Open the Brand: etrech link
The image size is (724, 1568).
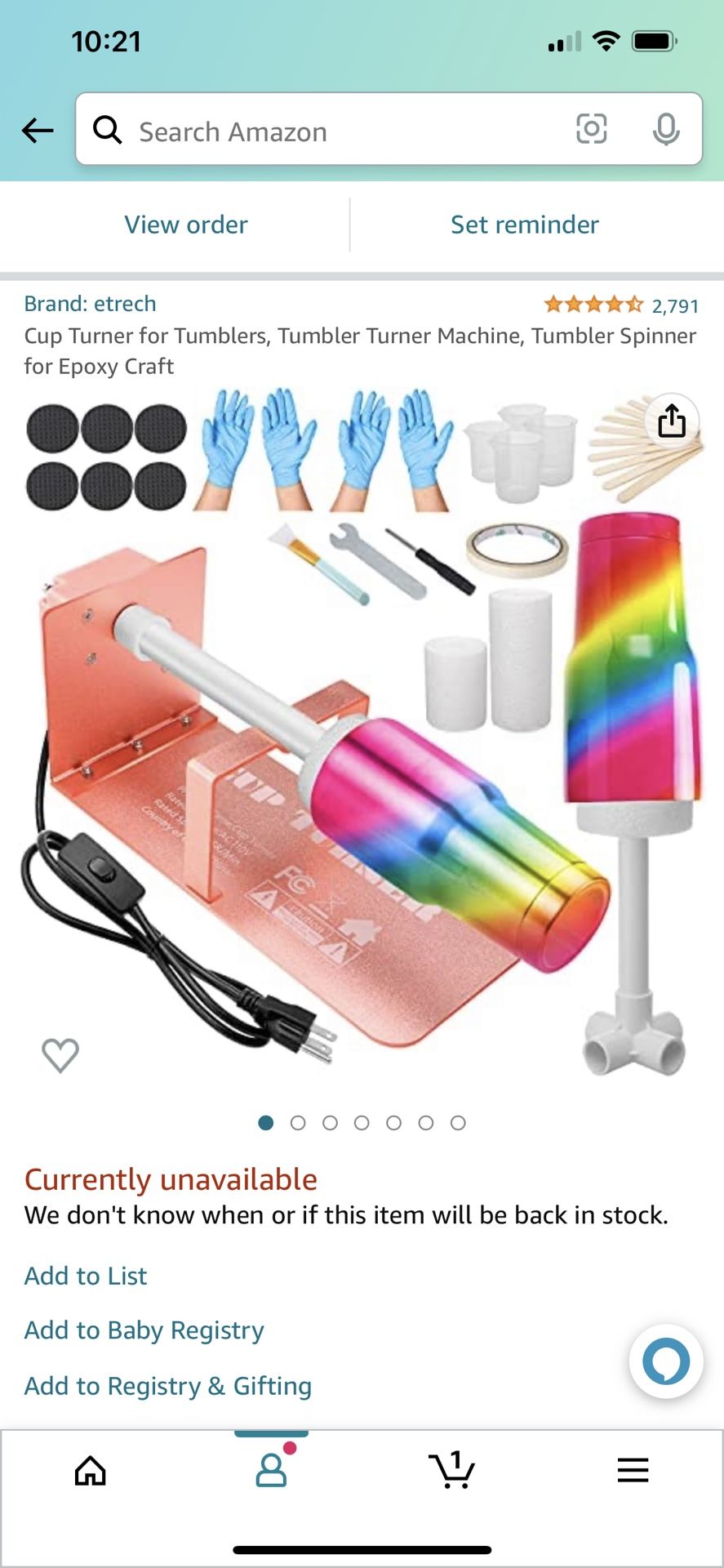90,304
